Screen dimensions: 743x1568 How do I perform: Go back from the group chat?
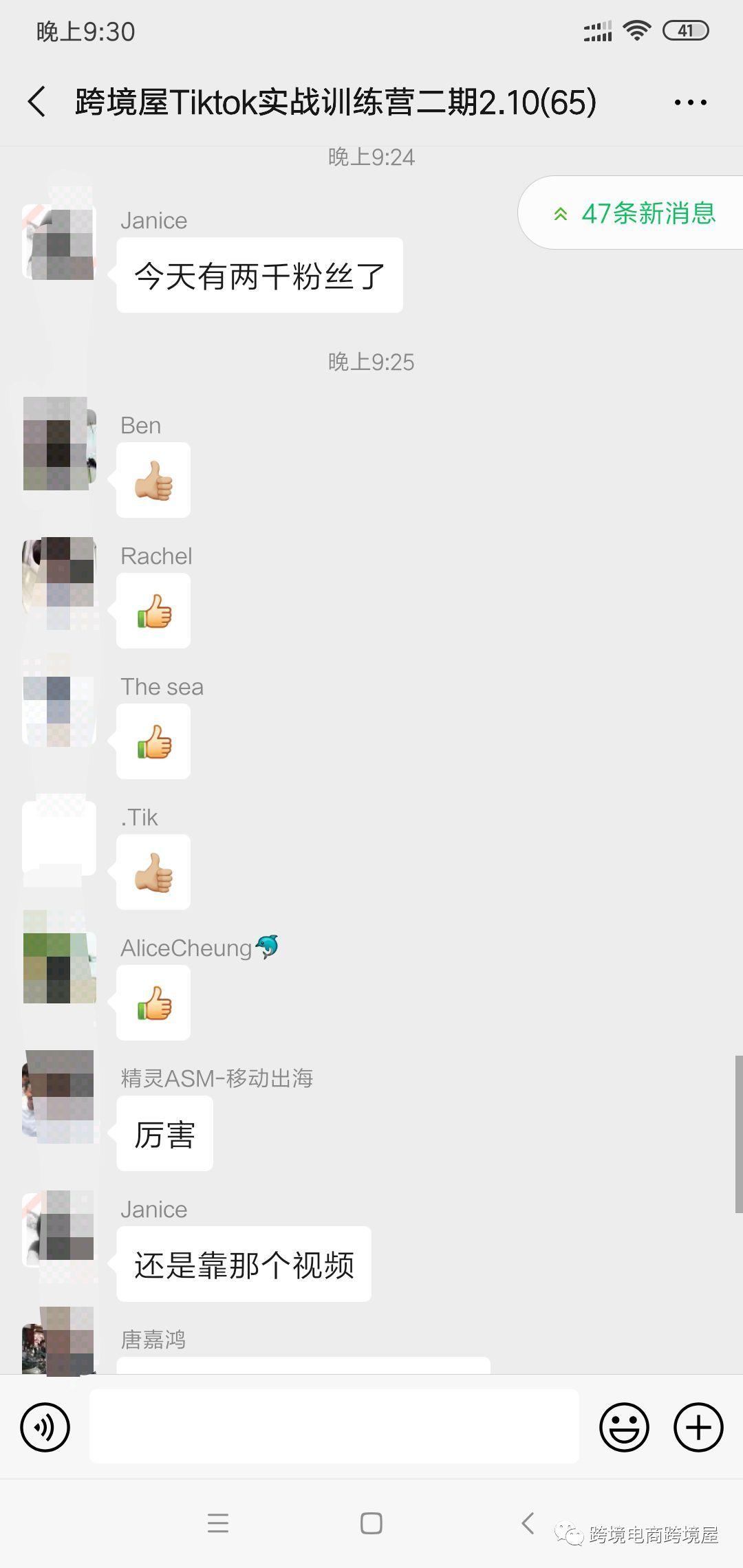click(37, 102)
